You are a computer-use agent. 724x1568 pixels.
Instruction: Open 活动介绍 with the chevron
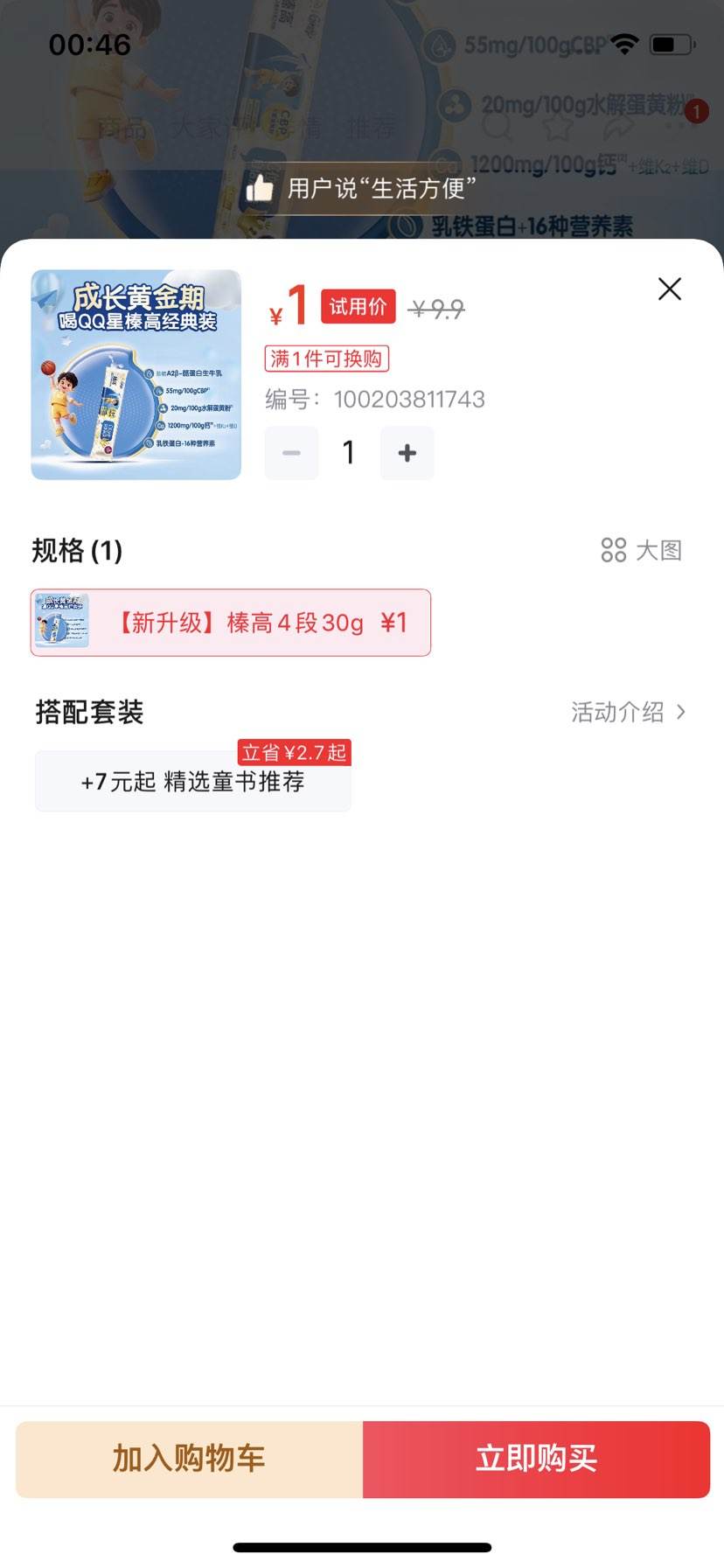pyautogui.click(x=626, y=713)
